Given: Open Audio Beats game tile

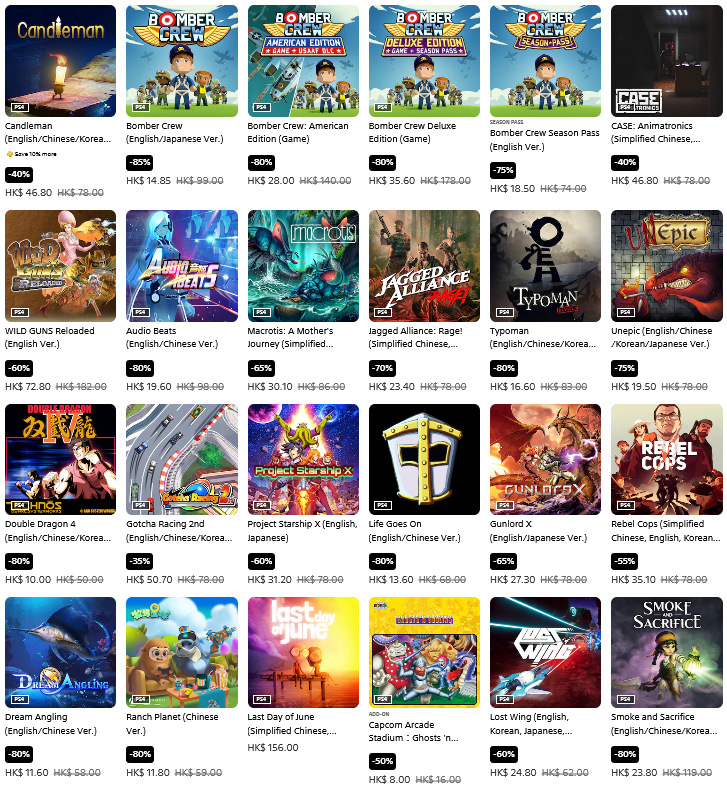Looking at the screenshot, I should [x=181, y=265].
